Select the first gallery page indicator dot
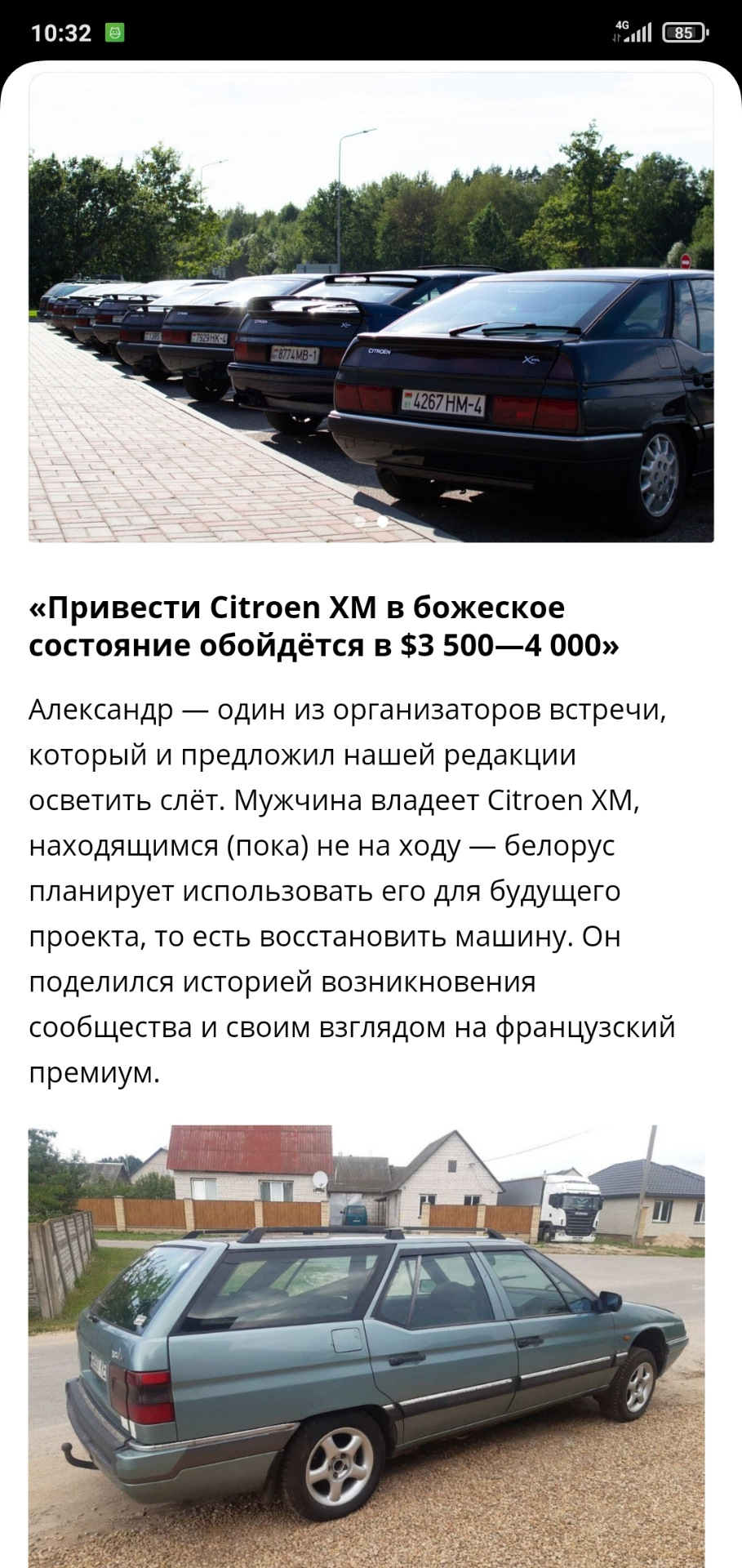Screen dimensions: 742x1568 coord(361,522)
